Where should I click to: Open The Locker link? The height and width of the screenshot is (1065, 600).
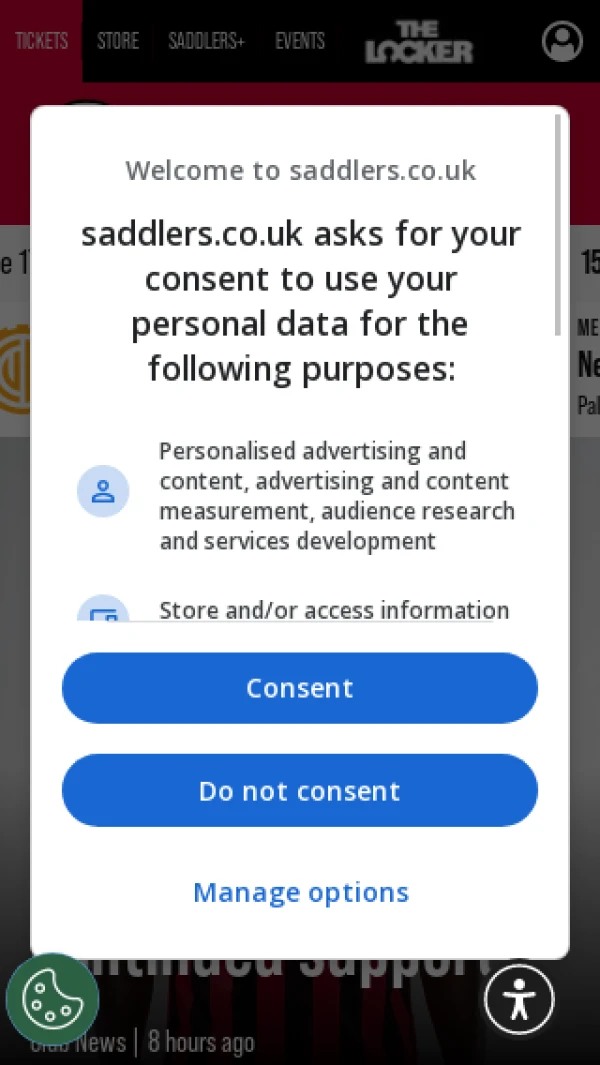pyautogui.click(x=418, y=43)
